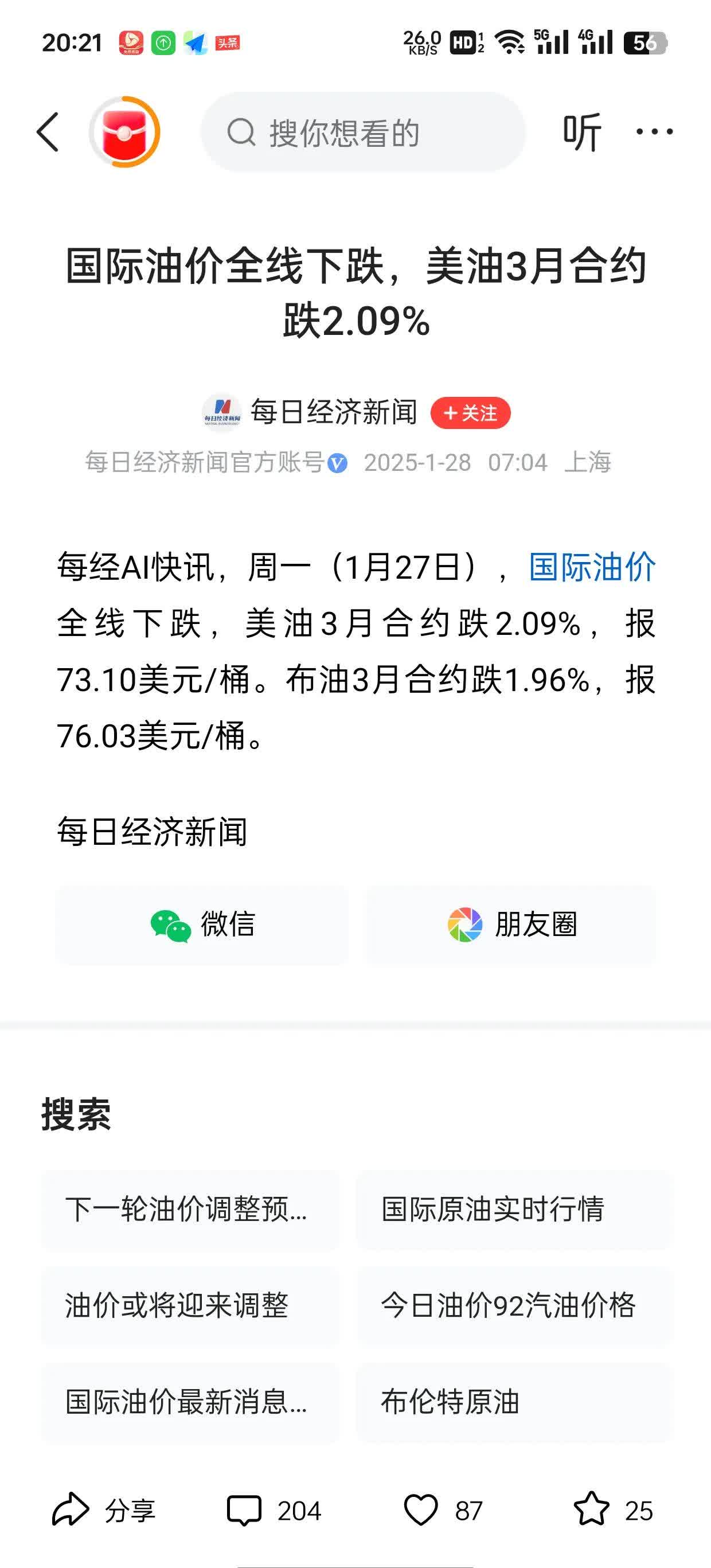This screenshot has height=1568, width=711.
Task: Search 布伦特原油
Action: [x=514, y=1401]
